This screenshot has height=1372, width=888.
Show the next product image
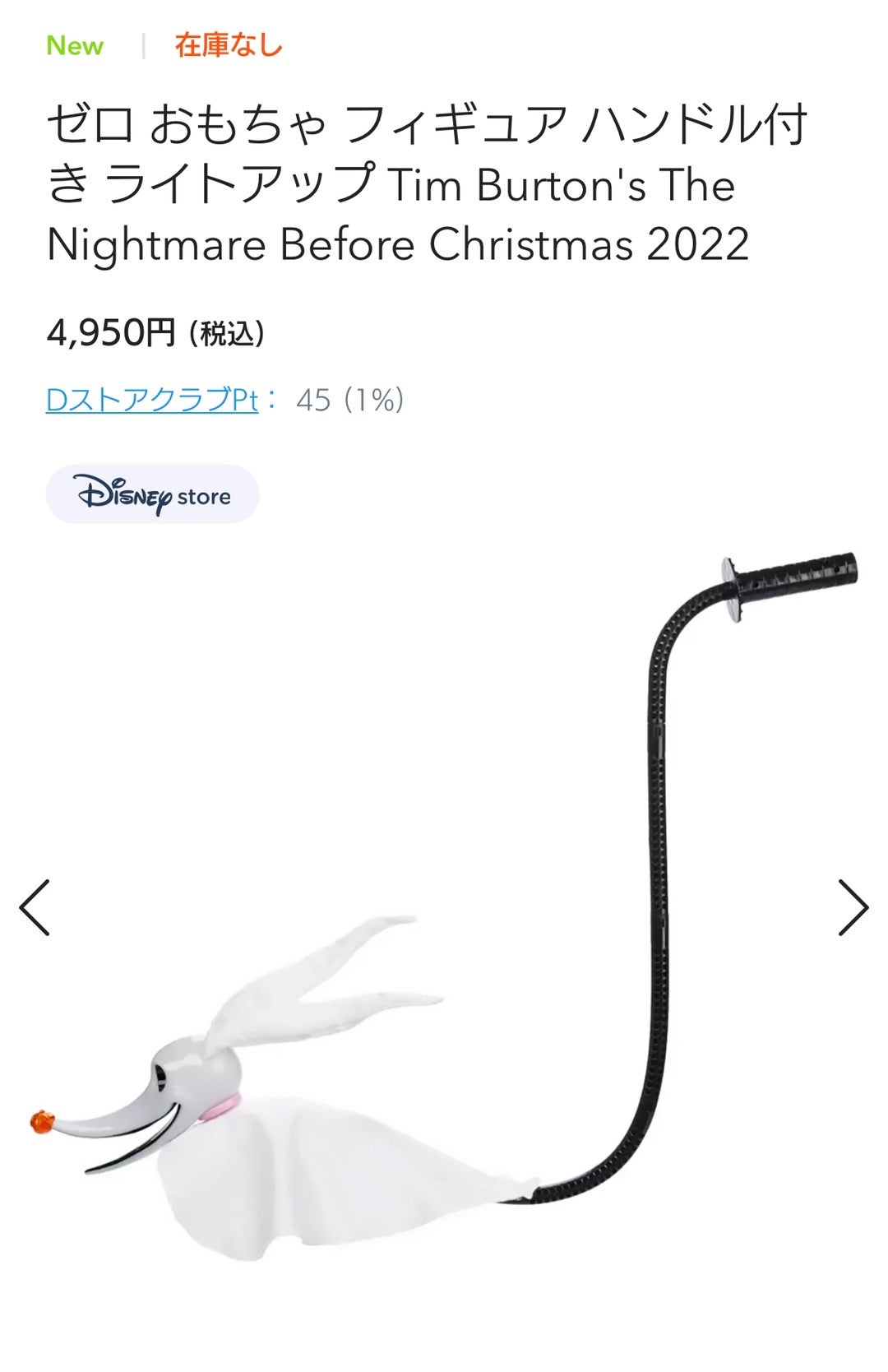pos(853,907)
